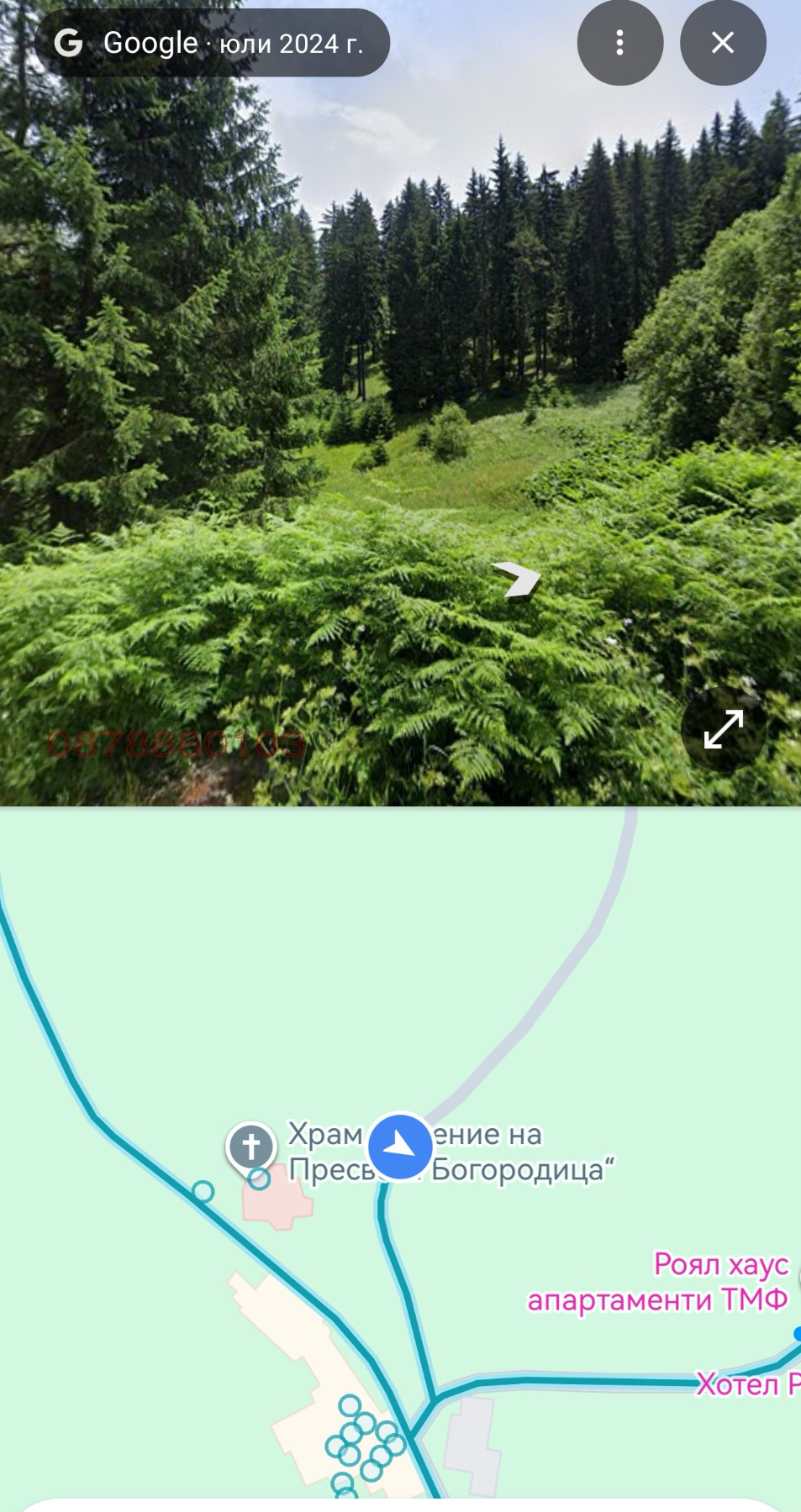
Task: Open Роял хаус апартаменти ТМФ place label
Action: point(658,1282)
